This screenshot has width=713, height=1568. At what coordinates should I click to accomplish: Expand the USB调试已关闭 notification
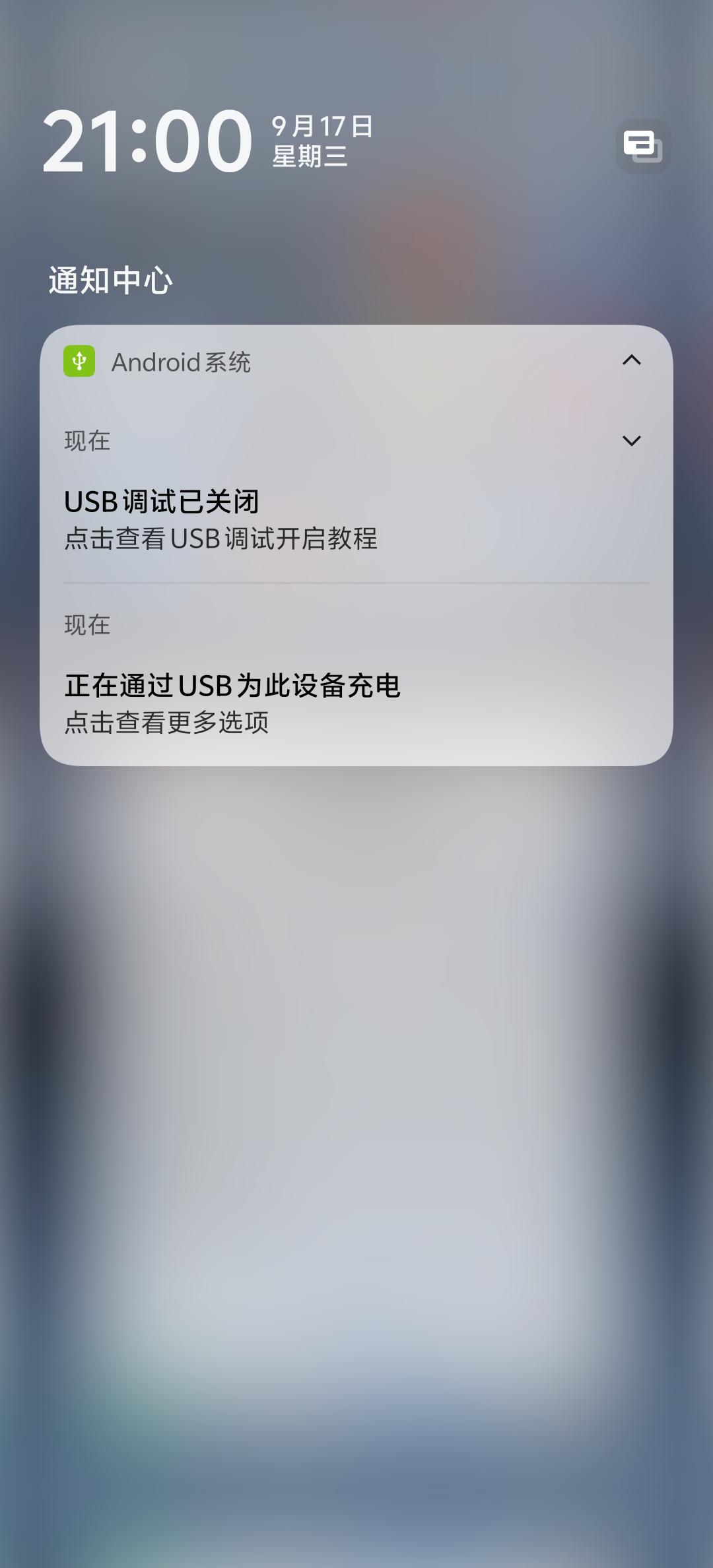pyautogui.click(x=631, y=441)
